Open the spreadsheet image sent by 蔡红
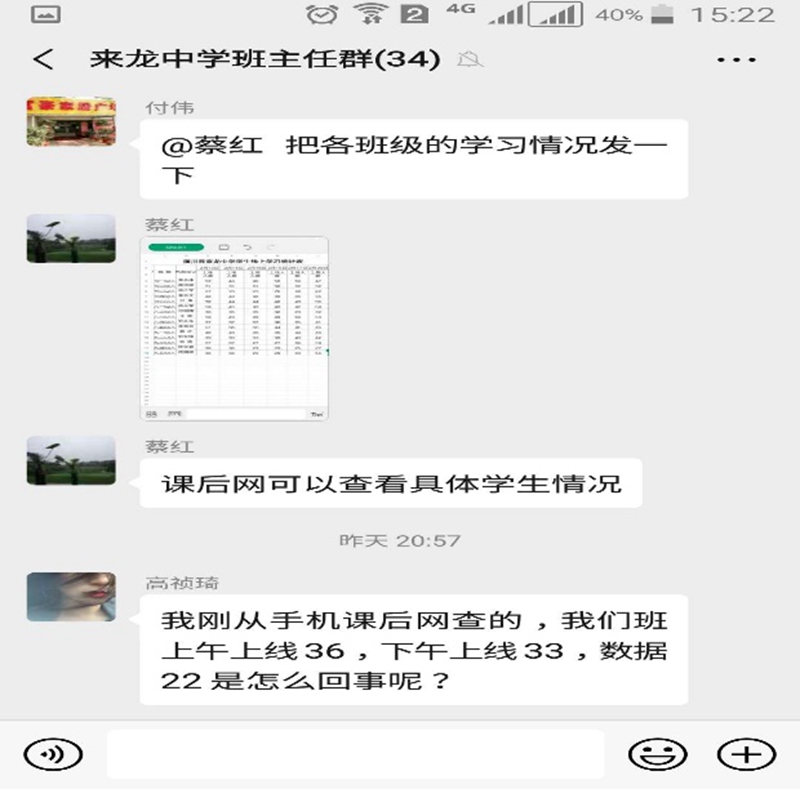 click(235, 328)
